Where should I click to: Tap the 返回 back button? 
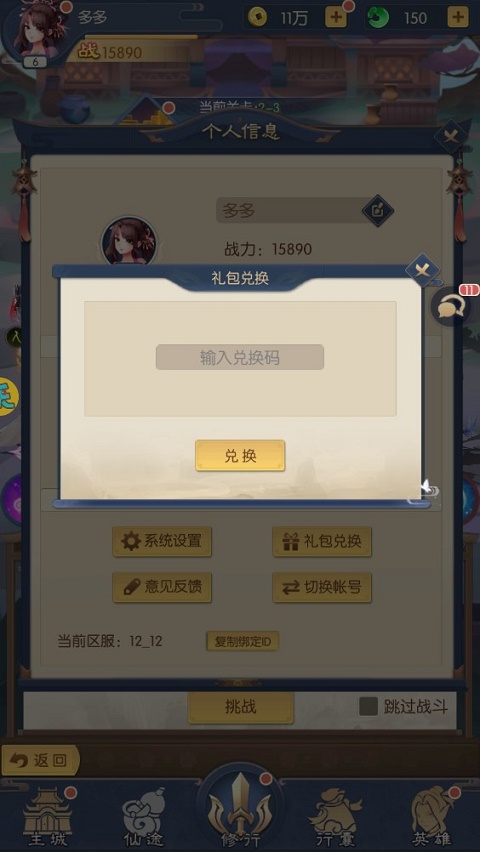(41, 760)
